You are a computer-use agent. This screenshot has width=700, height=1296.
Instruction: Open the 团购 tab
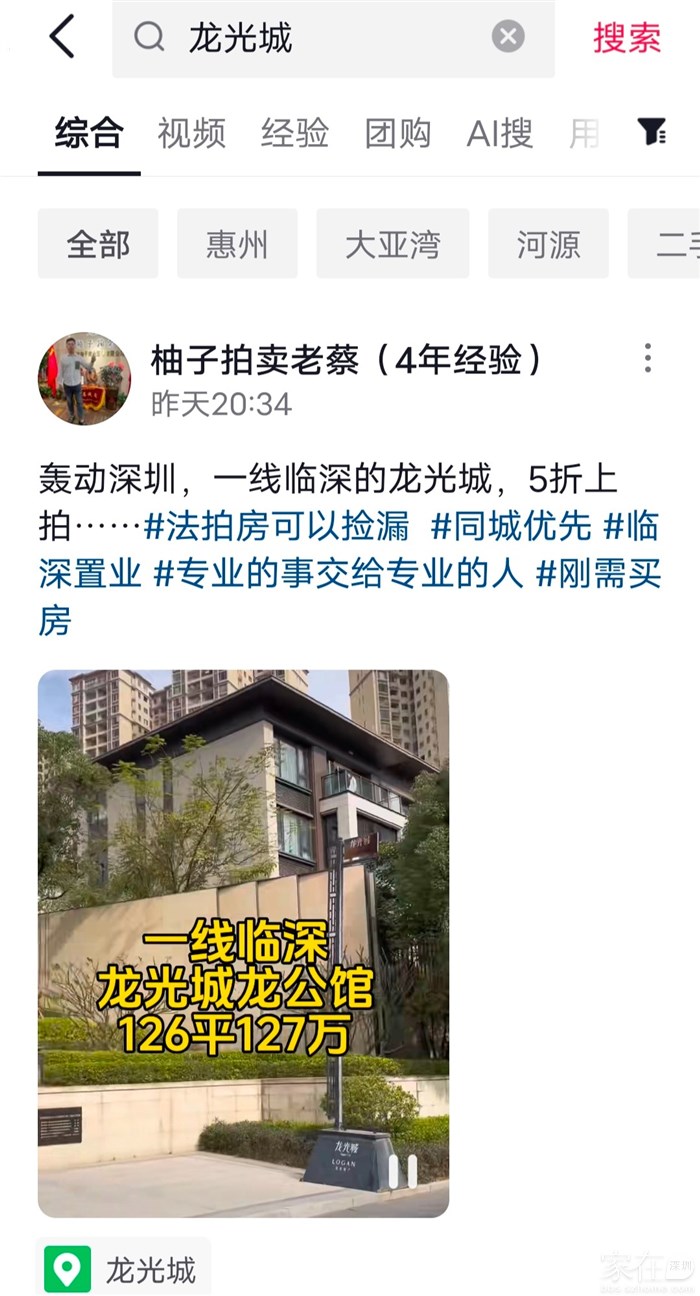point(398,133)
